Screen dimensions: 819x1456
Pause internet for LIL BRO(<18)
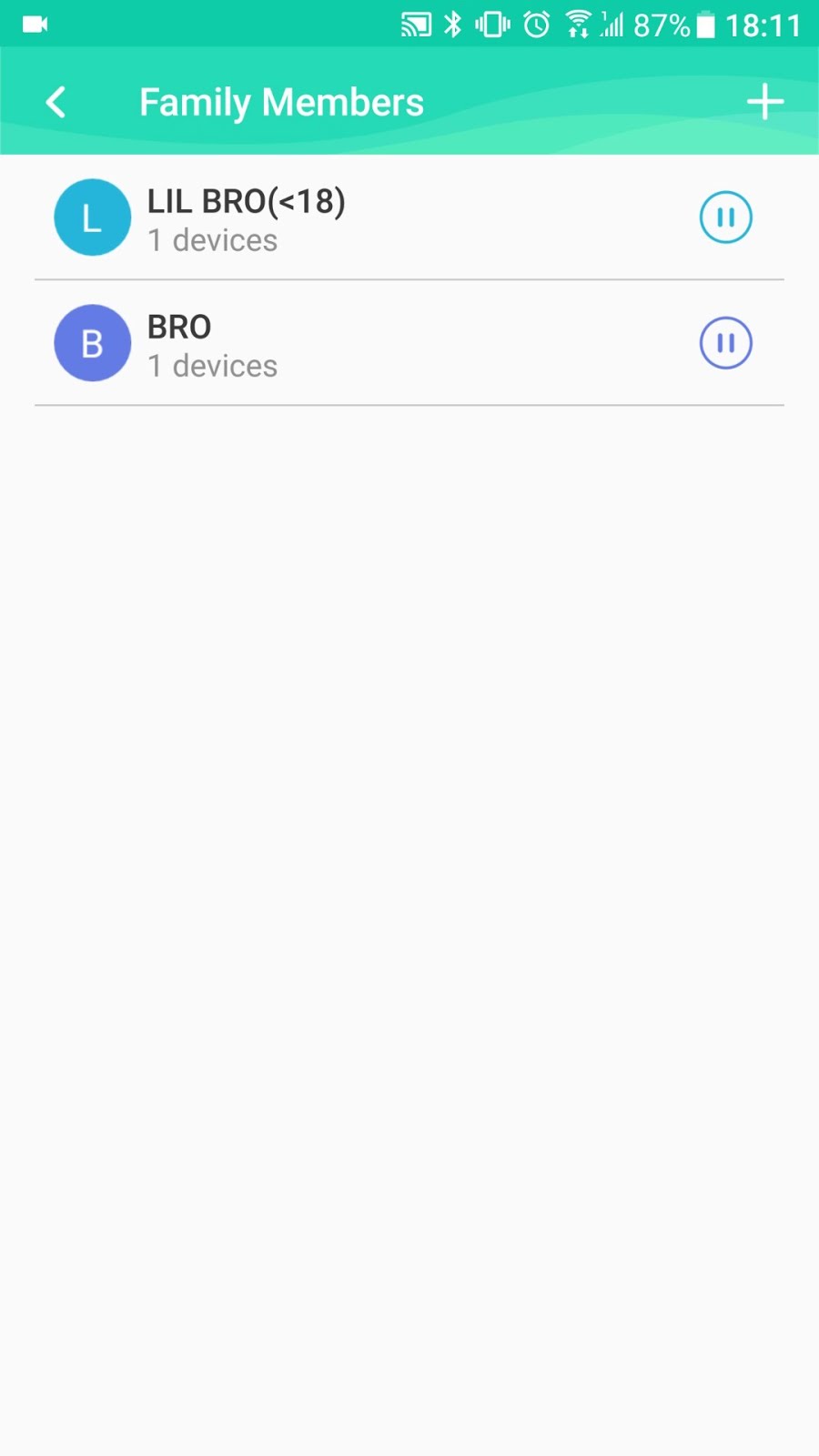725,217
